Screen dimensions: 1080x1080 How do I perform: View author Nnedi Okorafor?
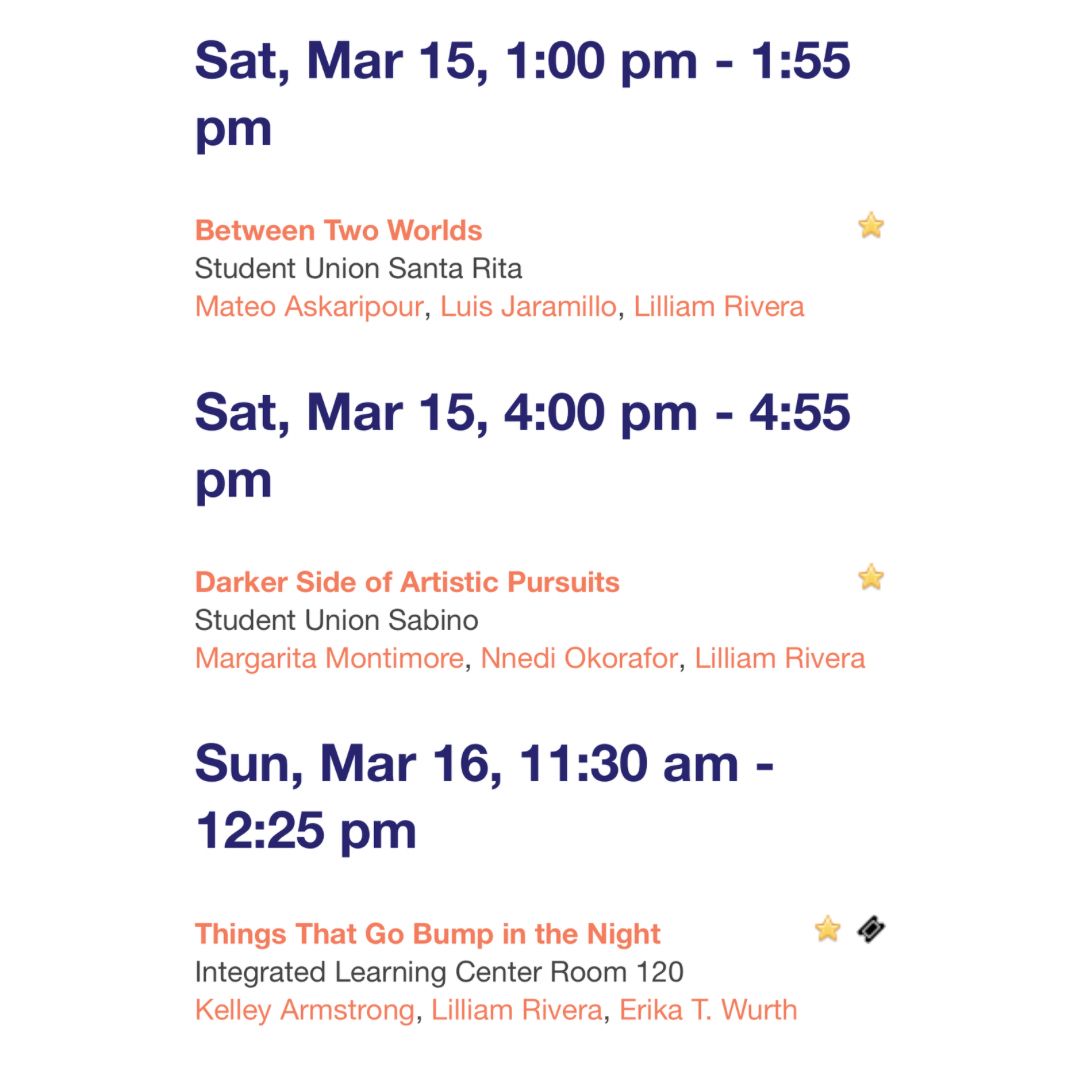pos(578,658)
